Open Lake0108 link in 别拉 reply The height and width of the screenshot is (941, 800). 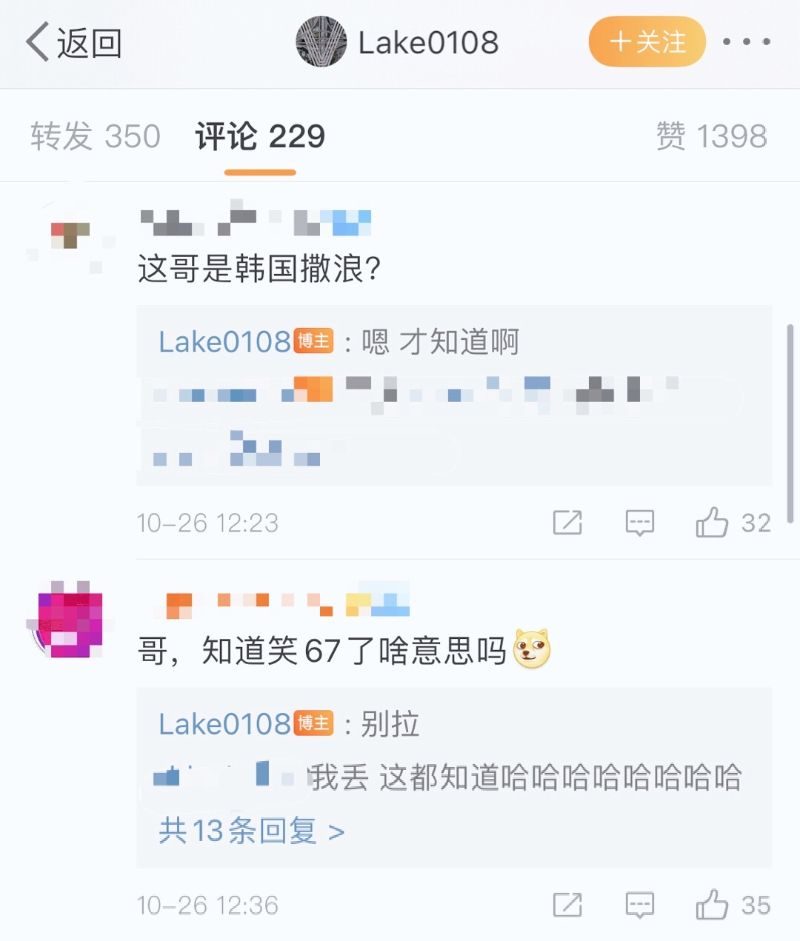[x=224, y=724]
